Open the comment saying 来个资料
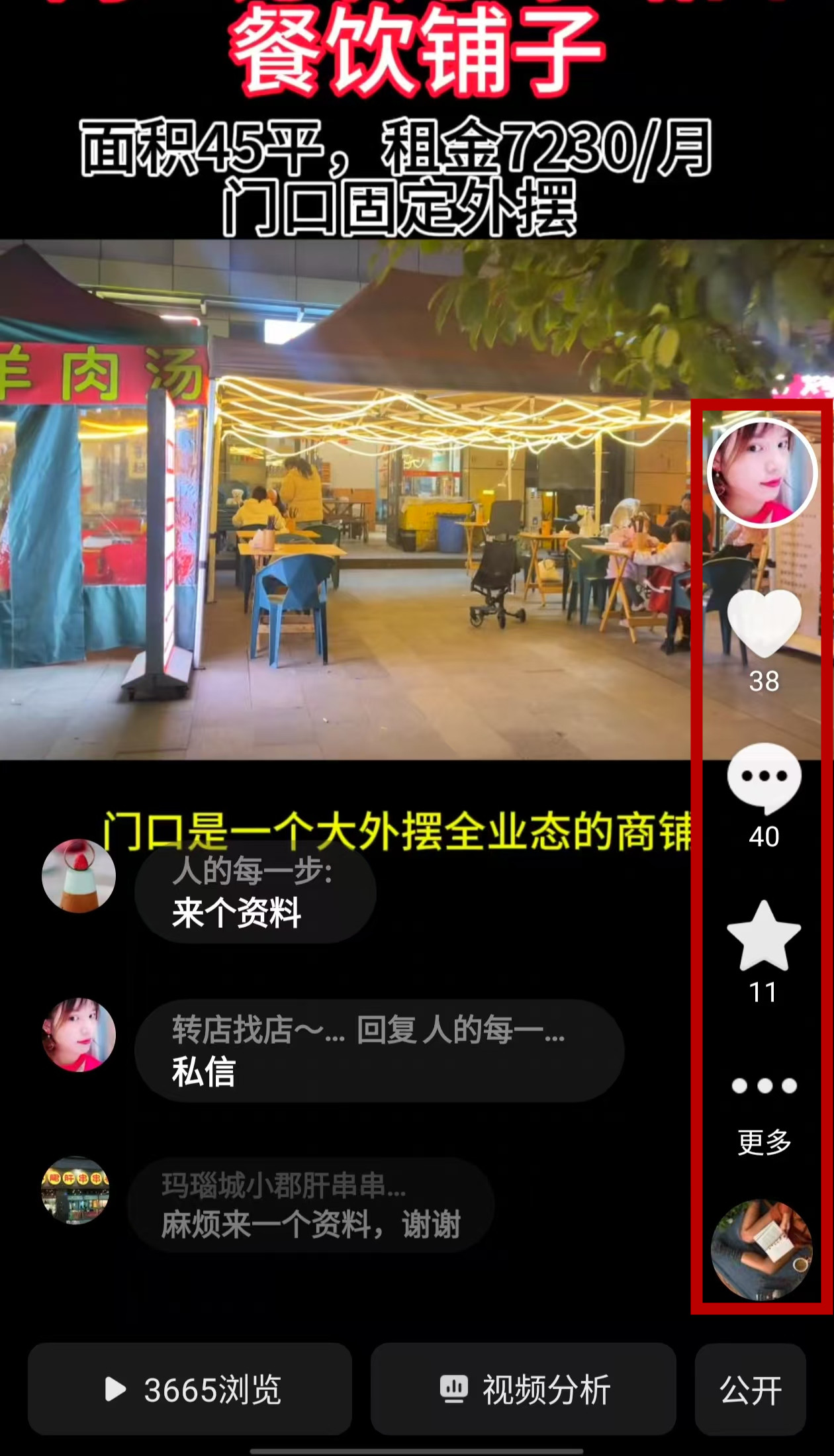Screen dimensions: 834x1456 click(255, 893)
